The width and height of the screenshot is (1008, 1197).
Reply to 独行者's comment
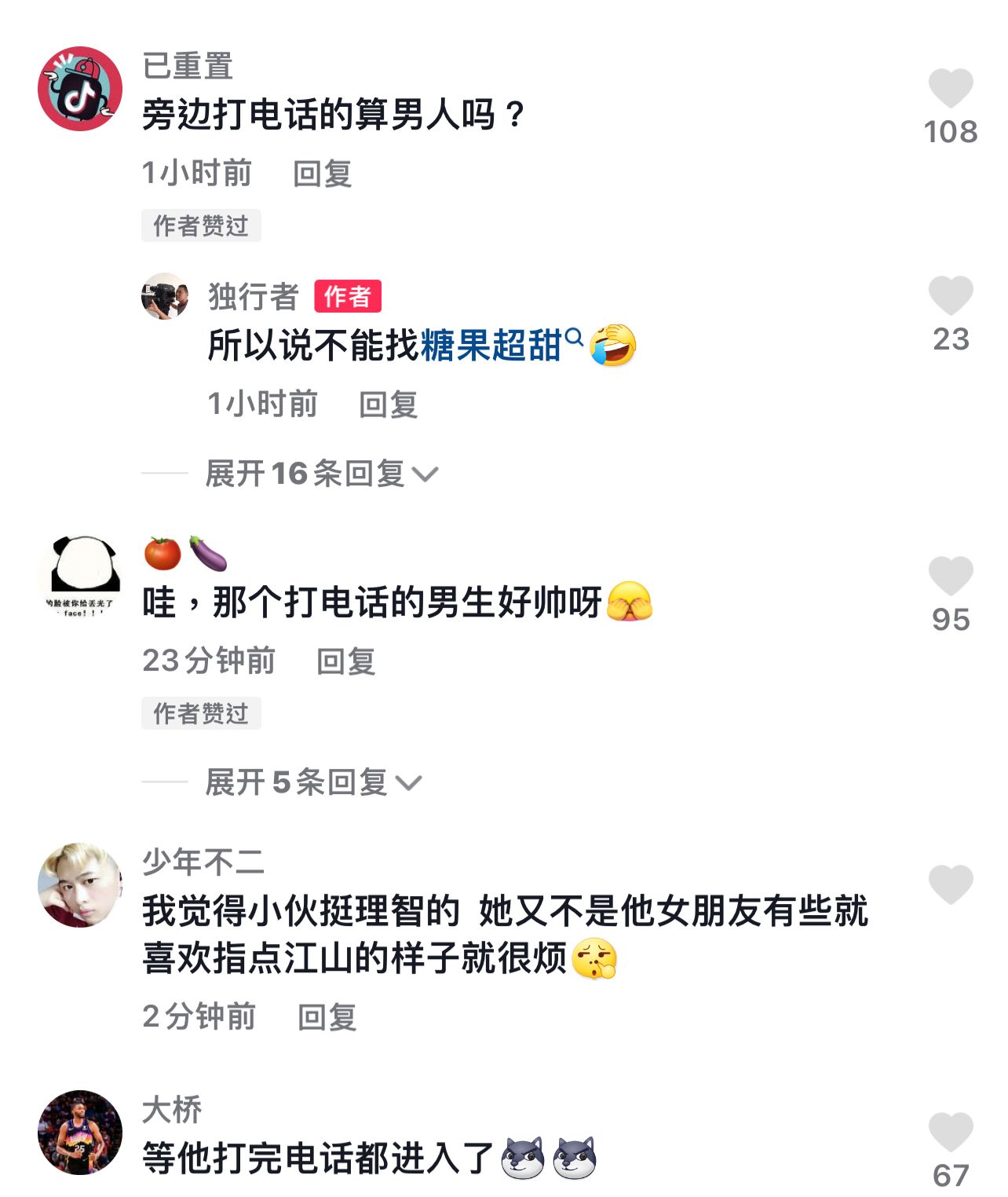point(388,404)
